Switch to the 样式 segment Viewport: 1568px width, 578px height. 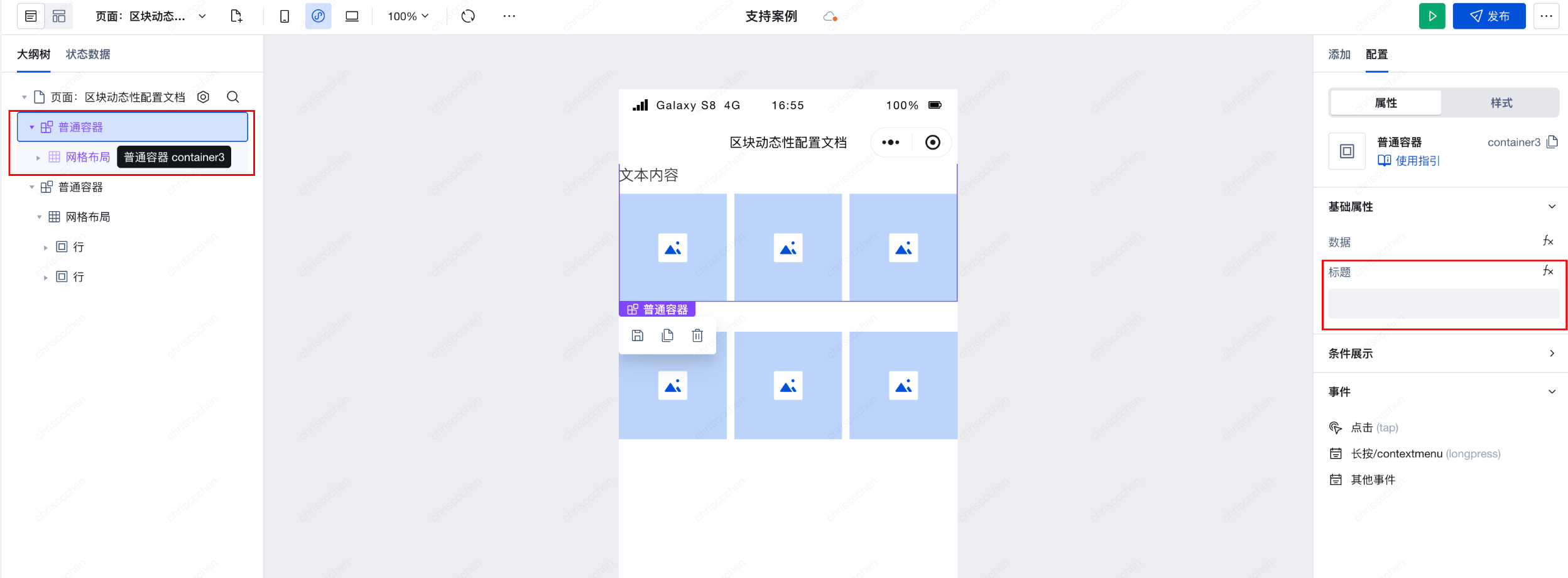tap(1501, 103)
